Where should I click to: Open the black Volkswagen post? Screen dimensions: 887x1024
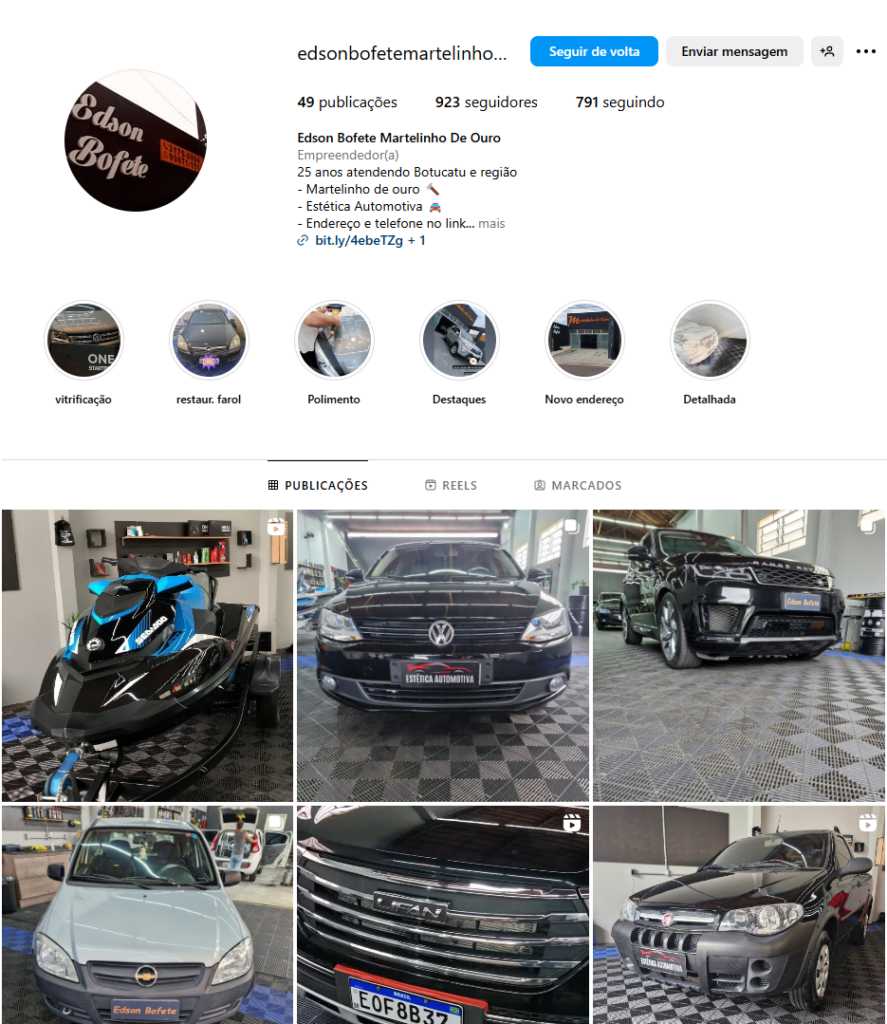point(443,655)
